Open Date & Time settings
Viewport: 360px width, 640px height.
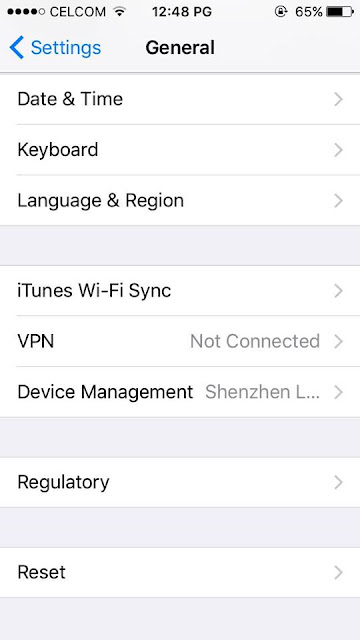(x=180, y=99)
